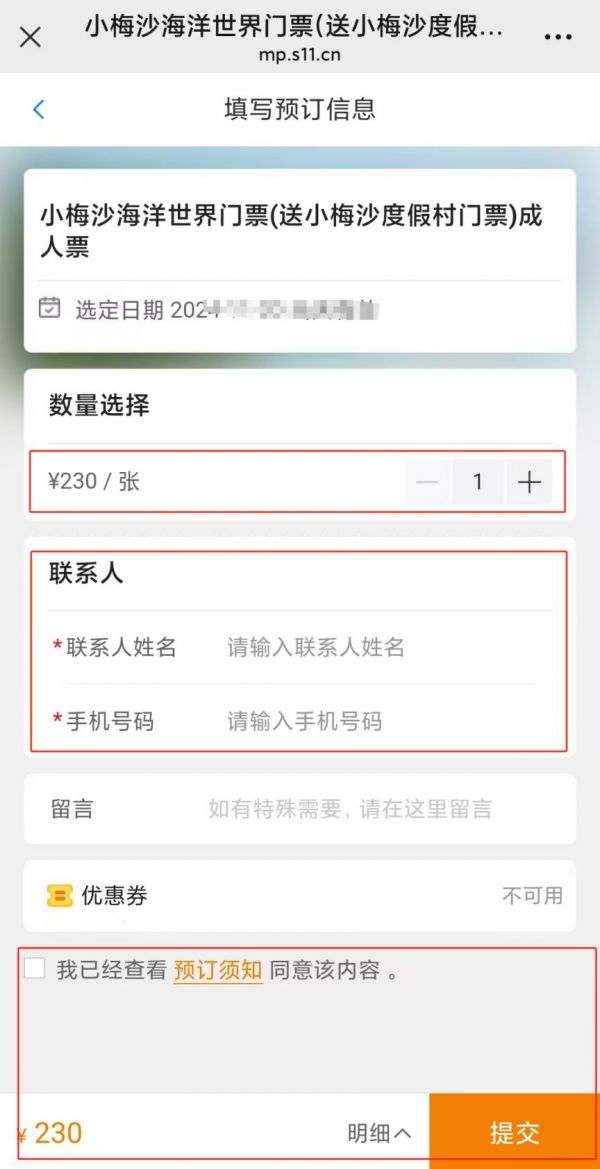
Task: Check the 我已经查看 agreement checkbox
Action: click(34, 969)
